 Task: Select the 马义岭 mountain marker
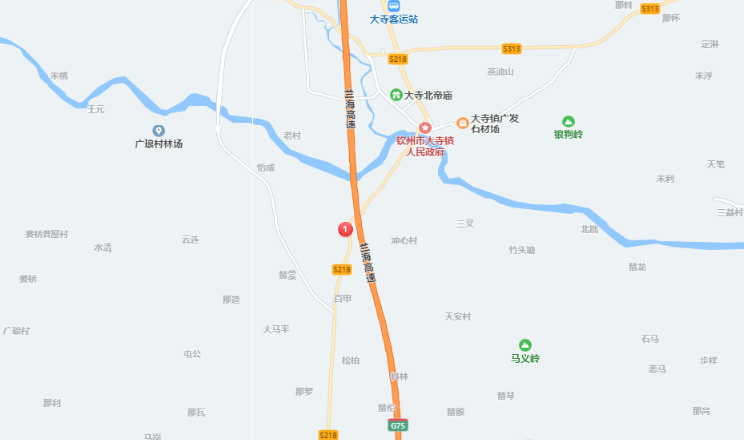(x=525, y=345)
